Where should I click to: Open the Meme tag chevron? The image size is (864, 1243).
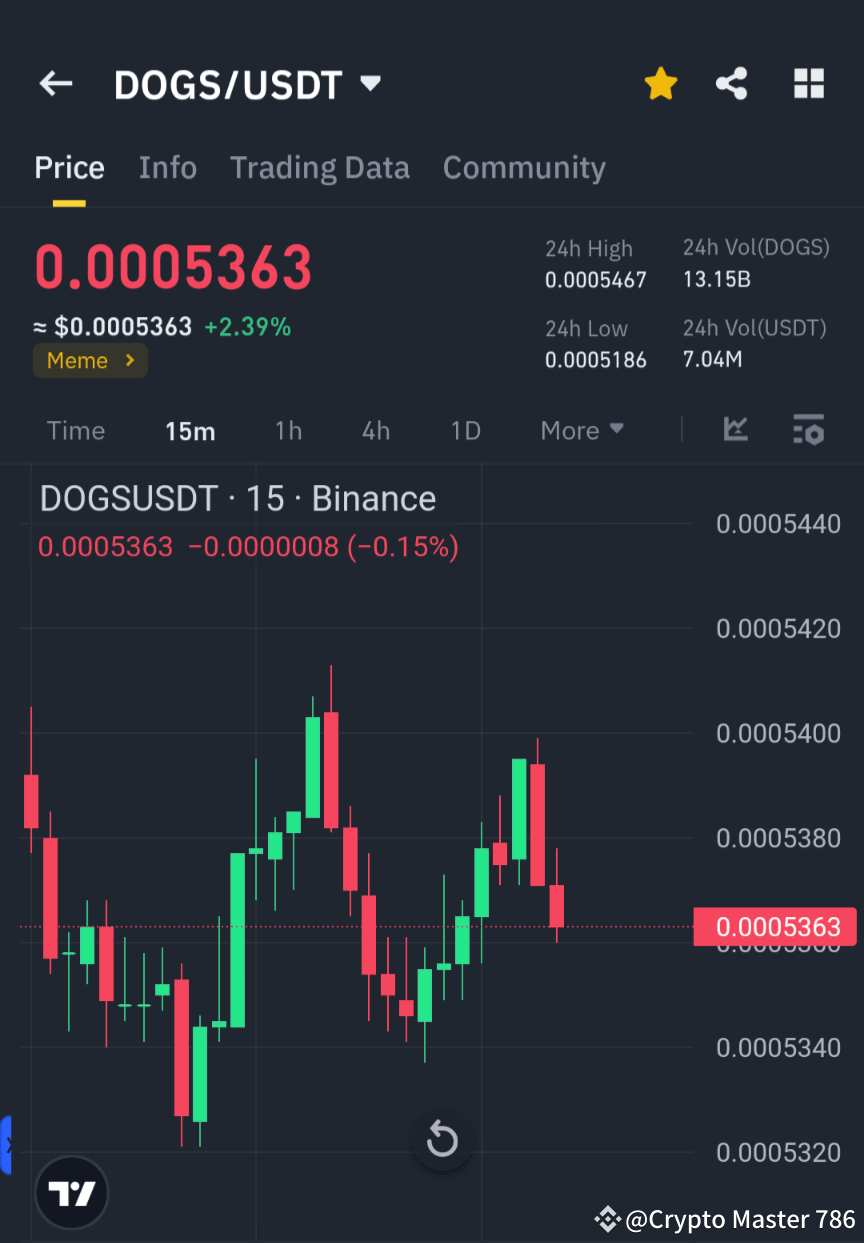[130, 360]
